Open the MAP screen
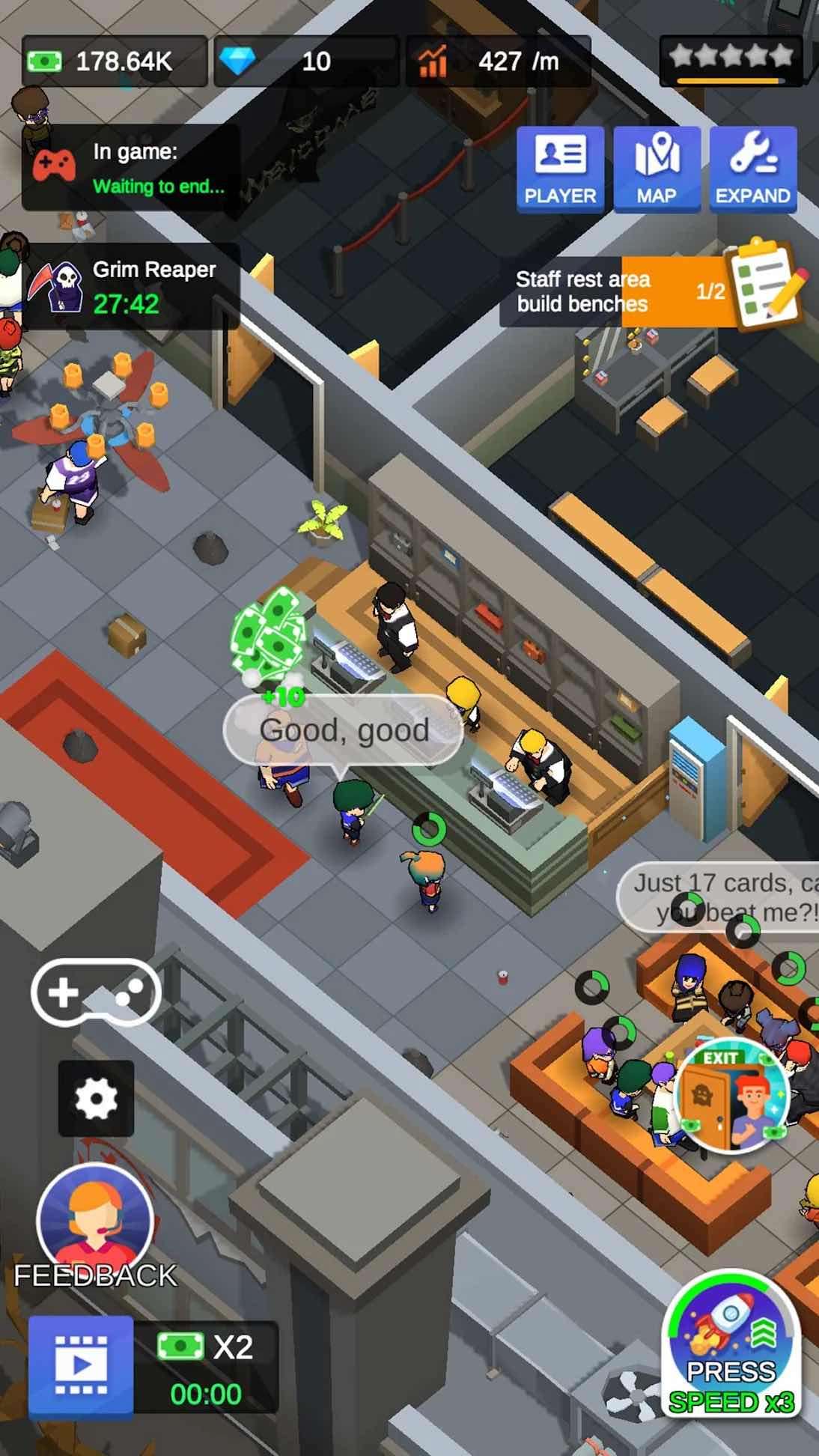This screenshot has height=1456, width=819. point(657,169)
